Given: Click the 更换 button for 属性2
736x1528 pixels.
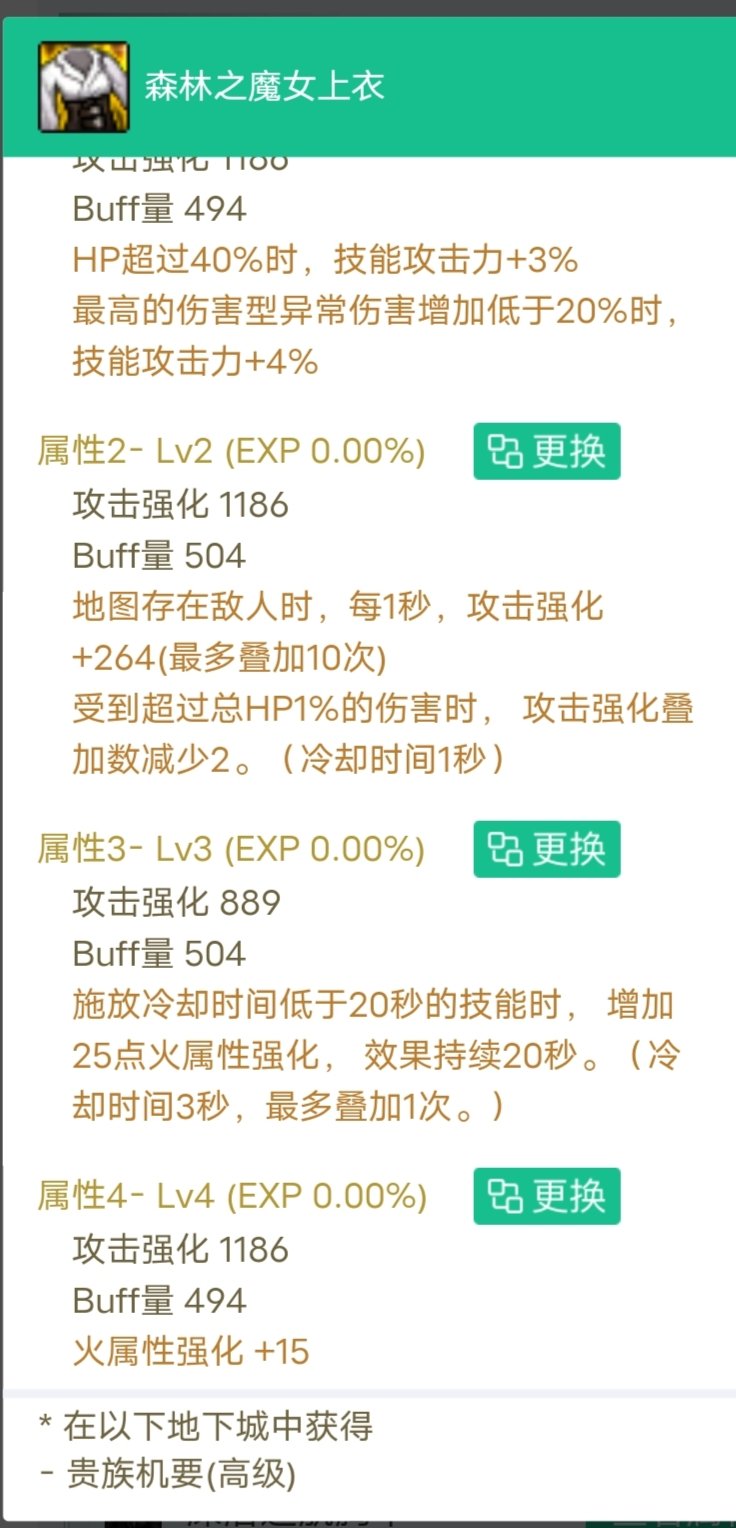Looking at the screenshot, I should pyautogui.click(x=546, y=450).
